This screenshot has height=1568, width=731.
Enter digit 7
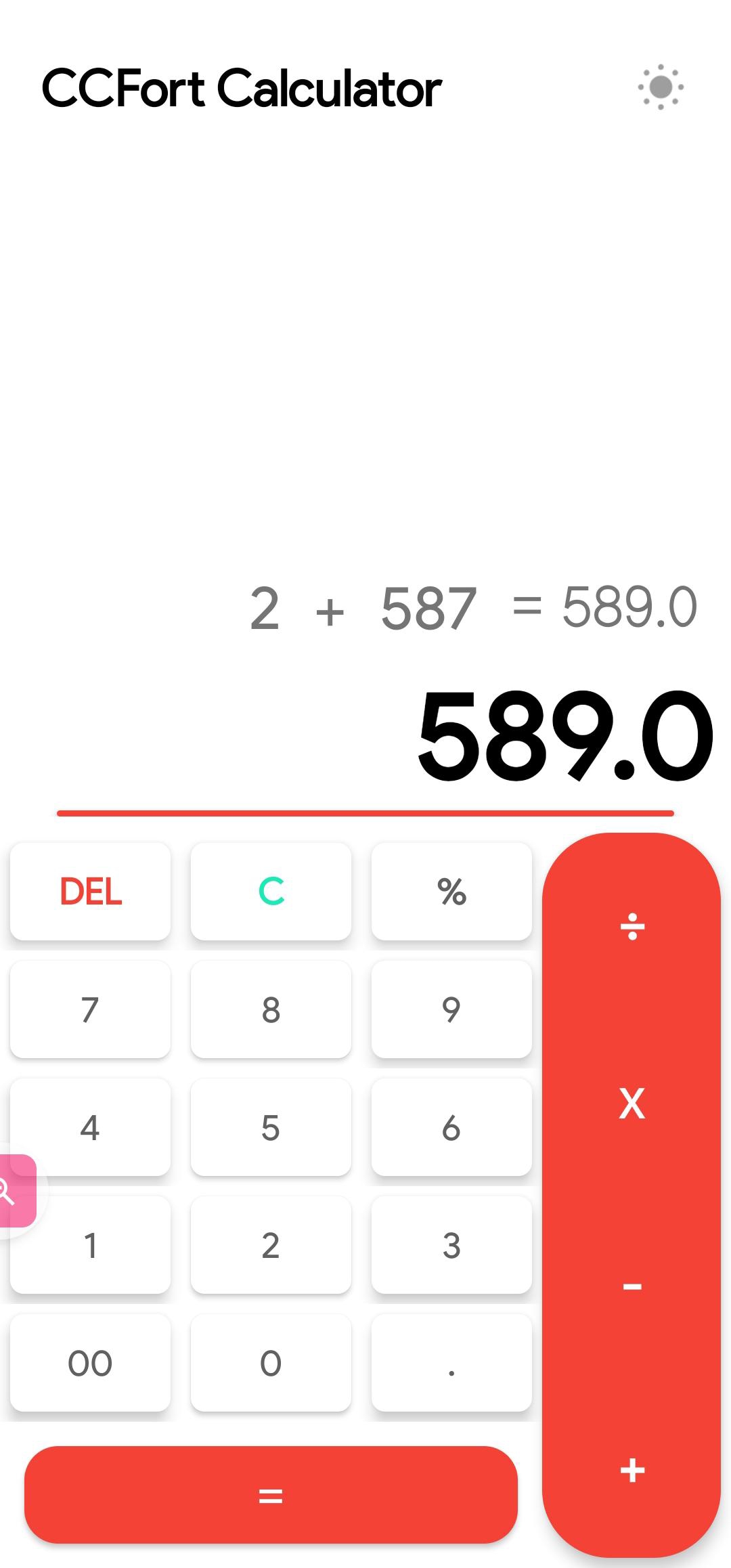91,1009
